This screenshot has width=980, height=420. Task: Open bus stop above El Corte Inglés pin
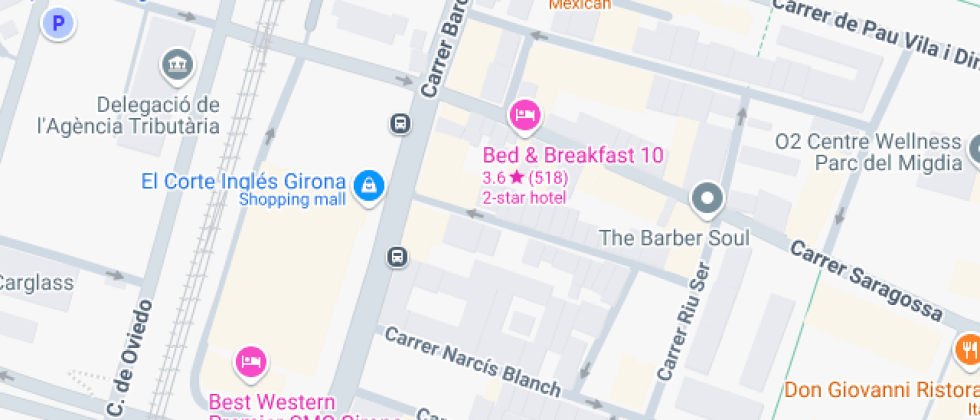401,123
